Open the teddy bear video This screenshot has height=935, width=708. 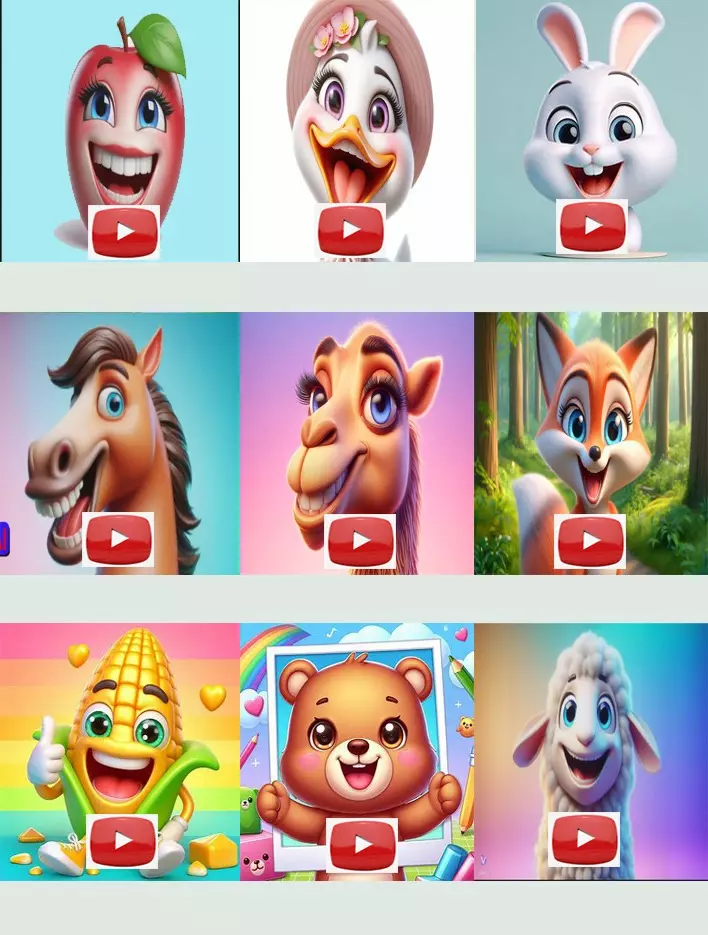[x=362, y=845]
